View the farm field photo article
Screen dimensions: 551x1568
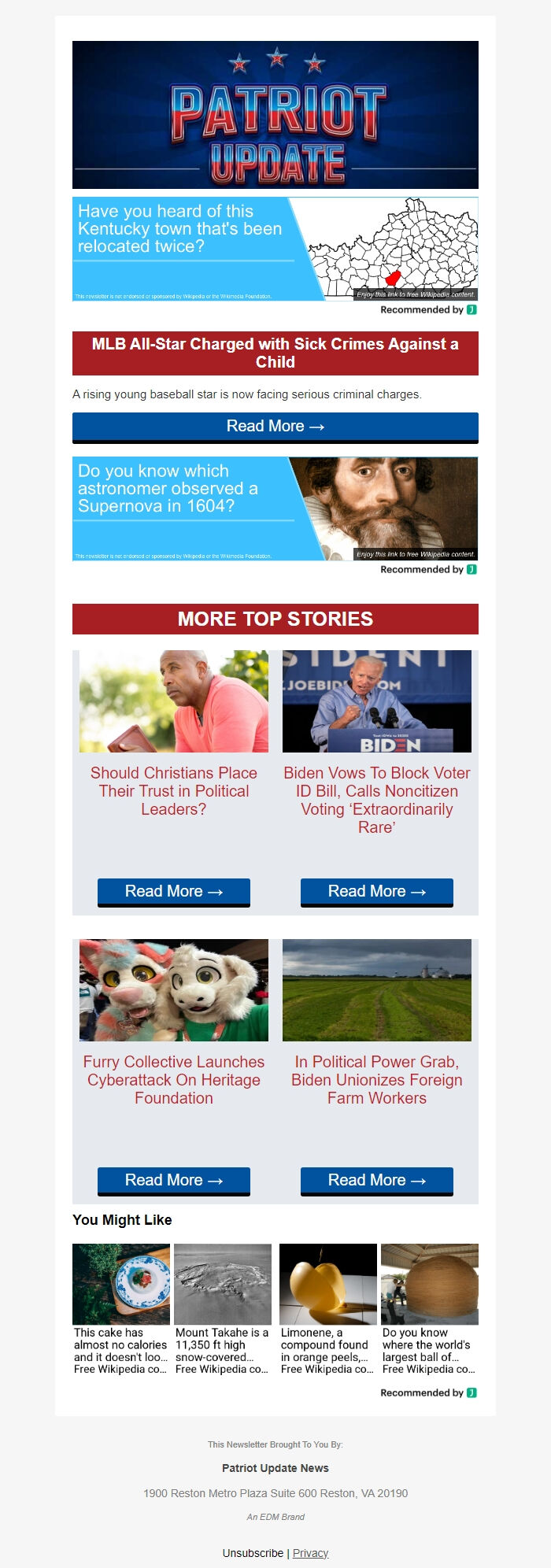point(377,990)
